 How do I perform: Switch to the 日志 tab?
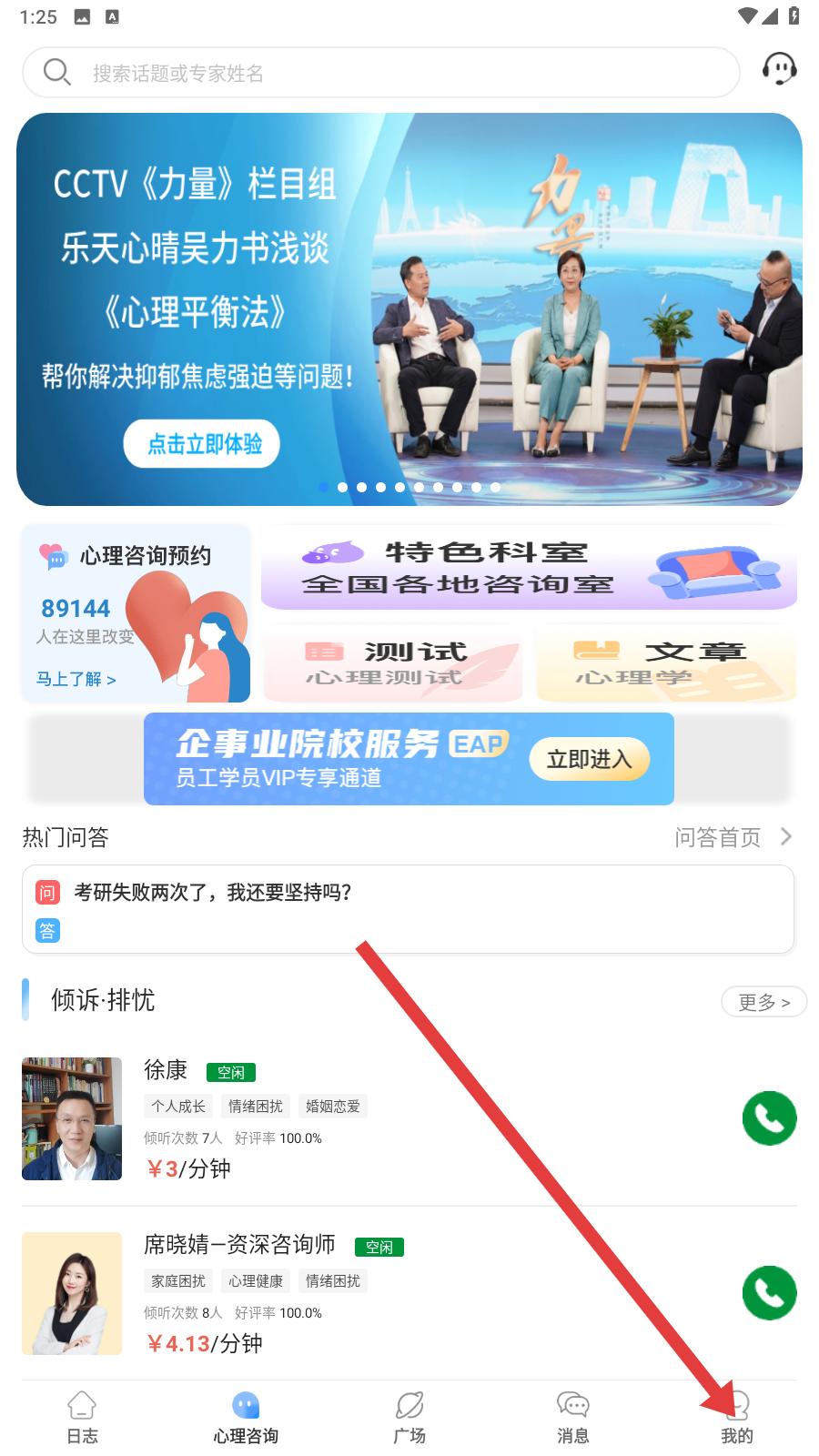(82, 1418)
